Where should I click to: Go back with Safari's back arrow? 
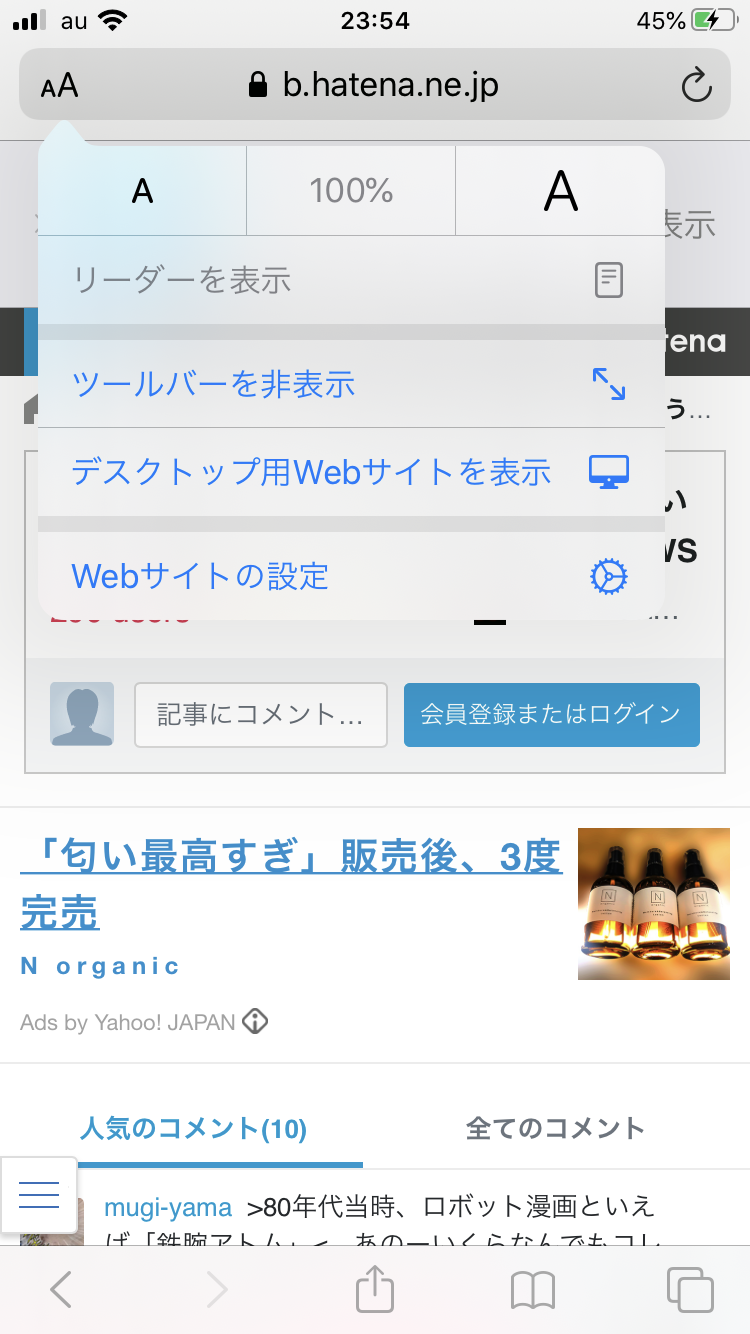click(61, 1290)
